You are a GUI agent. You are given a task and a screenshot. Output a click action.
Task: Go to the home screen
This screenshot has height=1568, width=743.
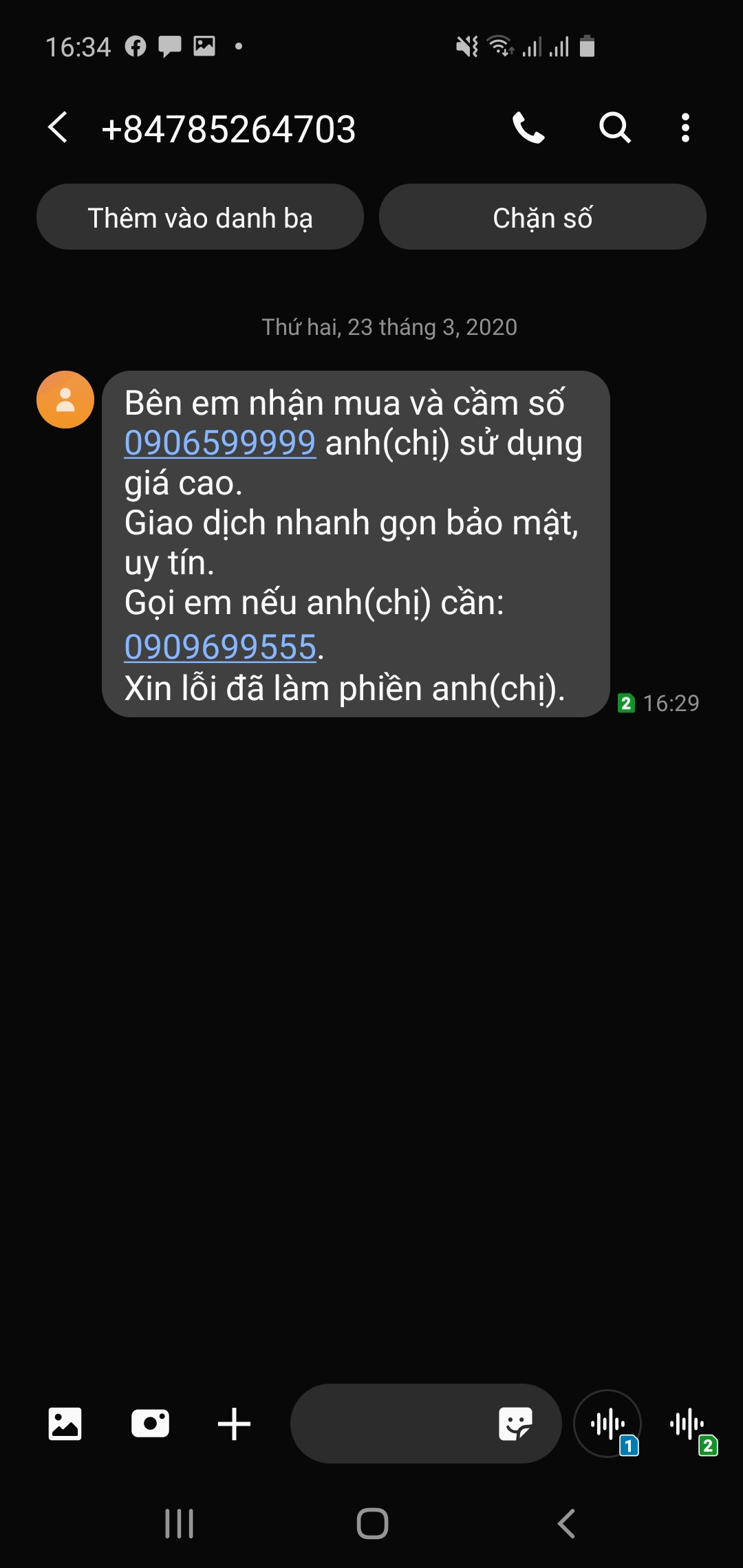pyautogui.click(x=372, y=1523)
